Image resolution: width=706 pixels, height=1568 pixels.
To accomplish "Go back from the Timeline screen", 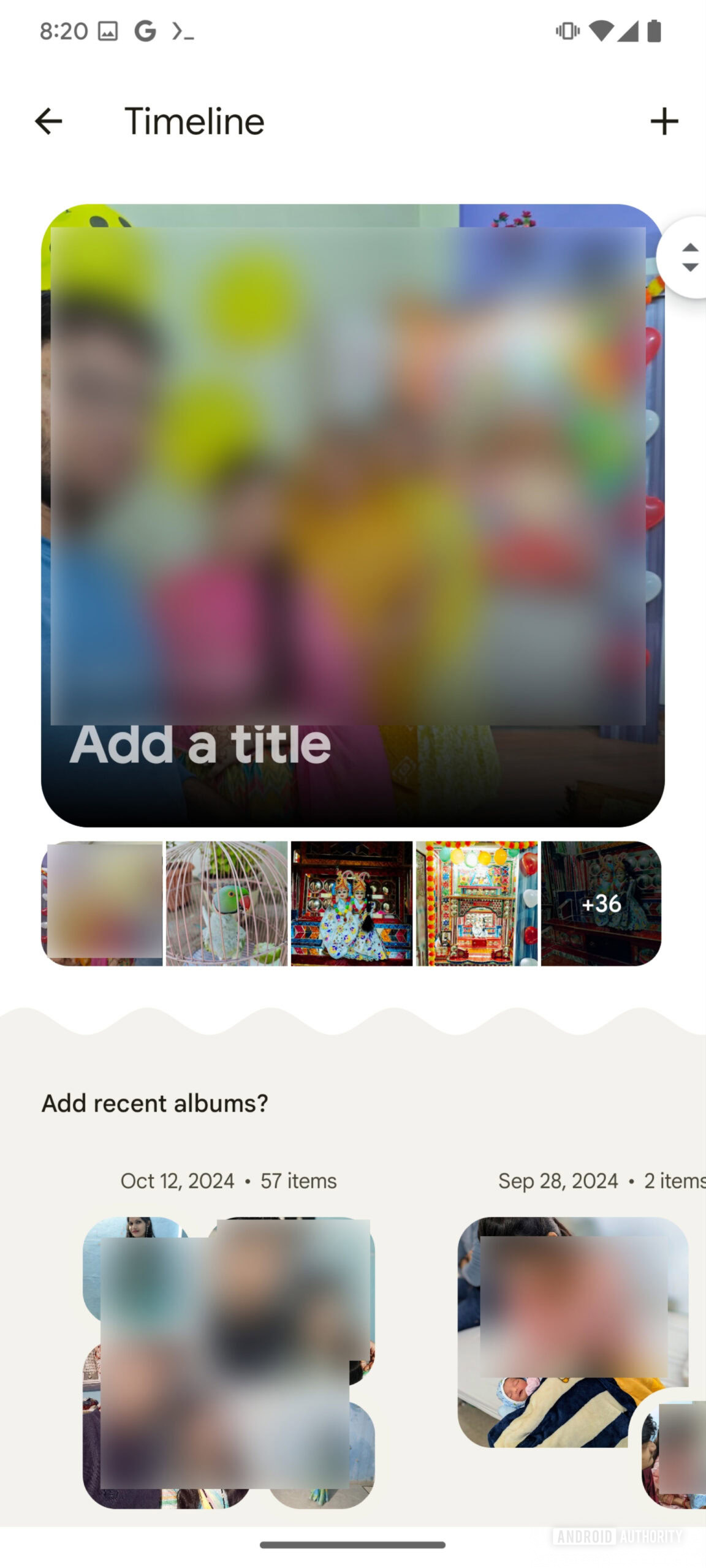I will (48, 121).
